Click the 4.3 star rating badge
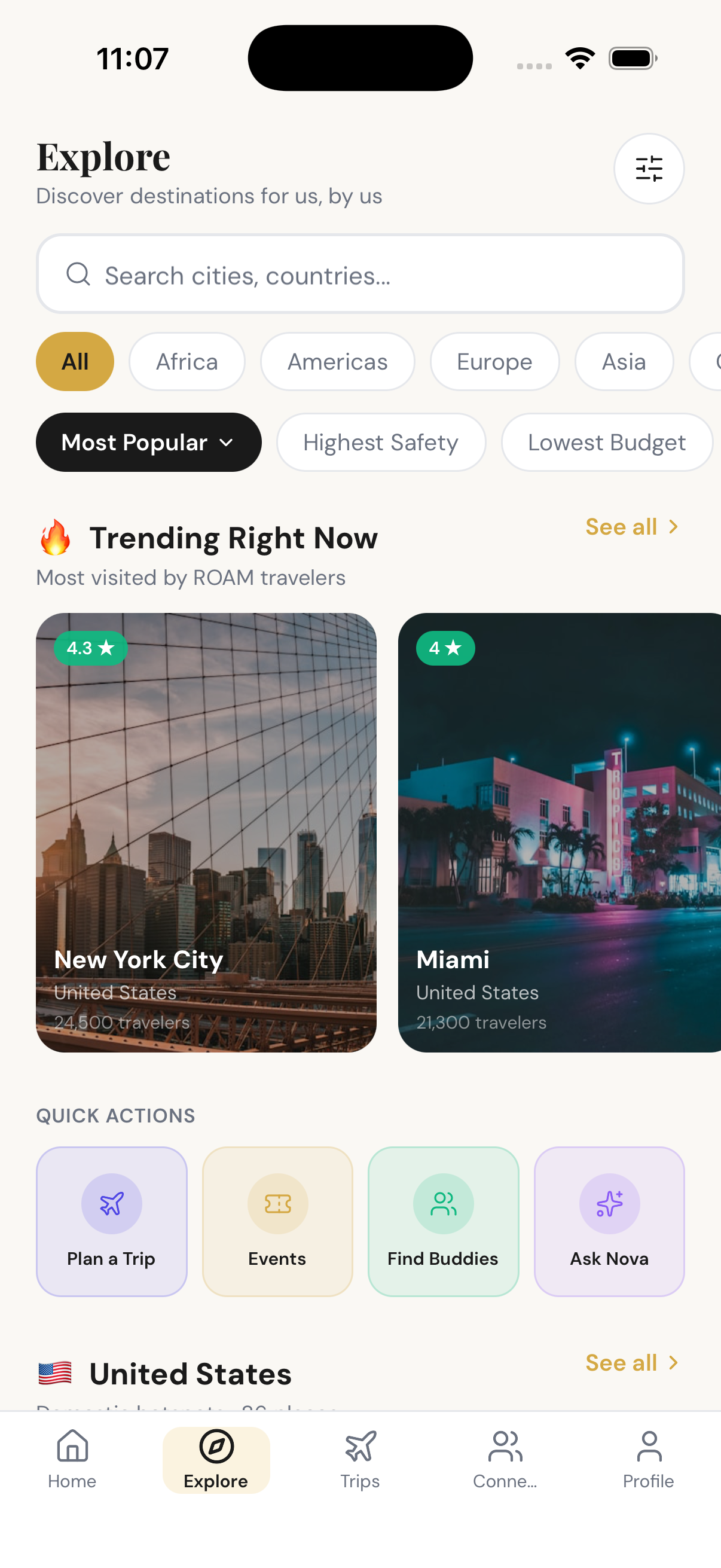 pyautogui.click(x=90, y=648)
